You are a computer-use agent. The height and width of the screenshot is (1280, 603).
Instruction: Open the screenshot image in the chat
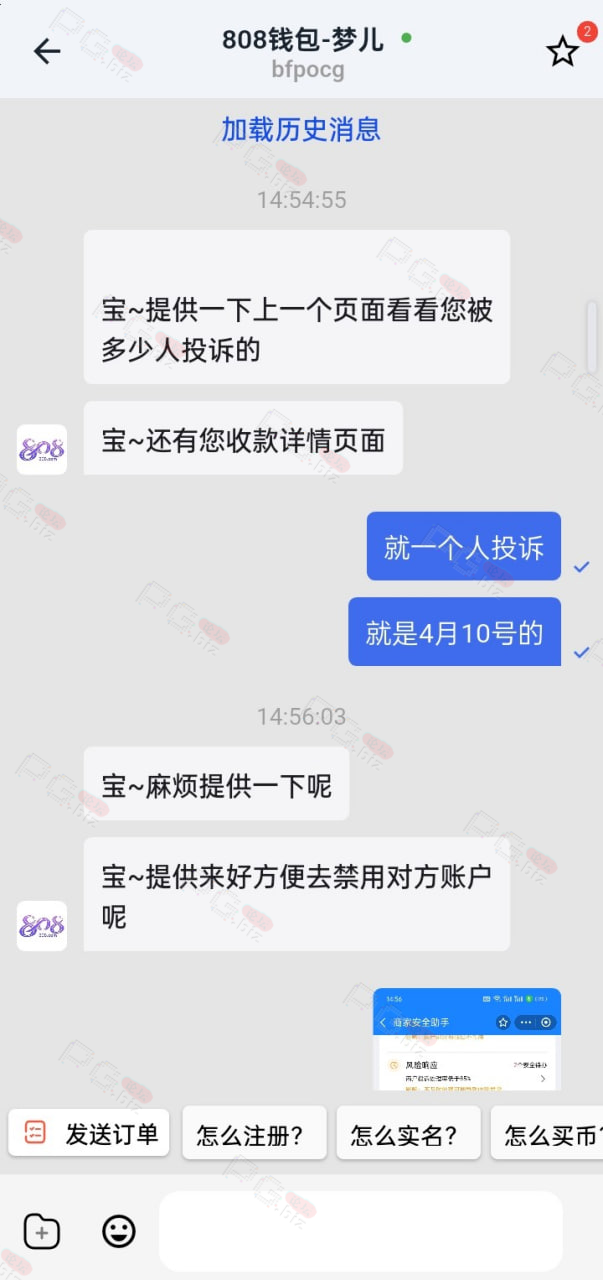pyautogui.click(x=467, y=1039)
